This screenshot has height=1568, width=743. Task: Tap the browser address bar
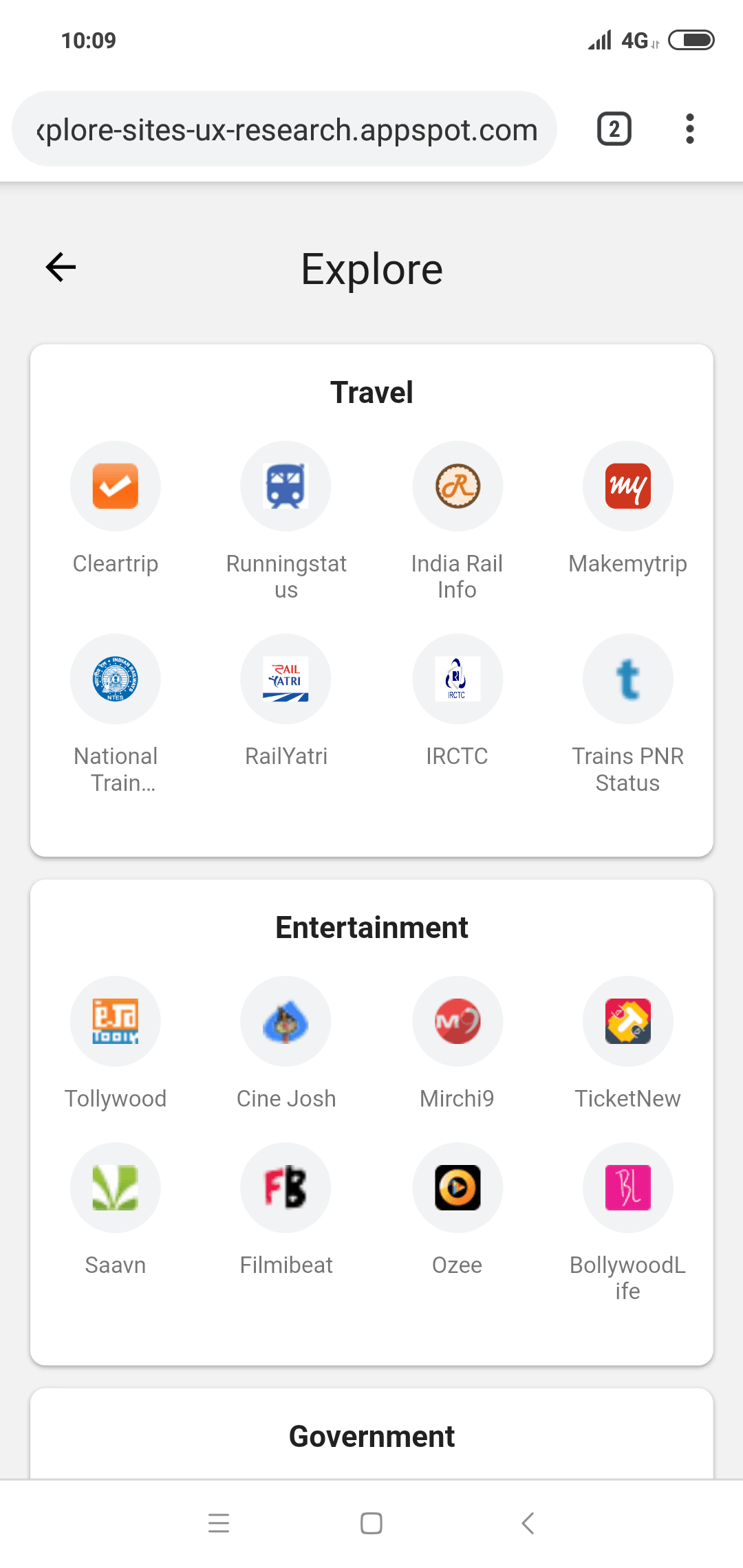[285, 129]
